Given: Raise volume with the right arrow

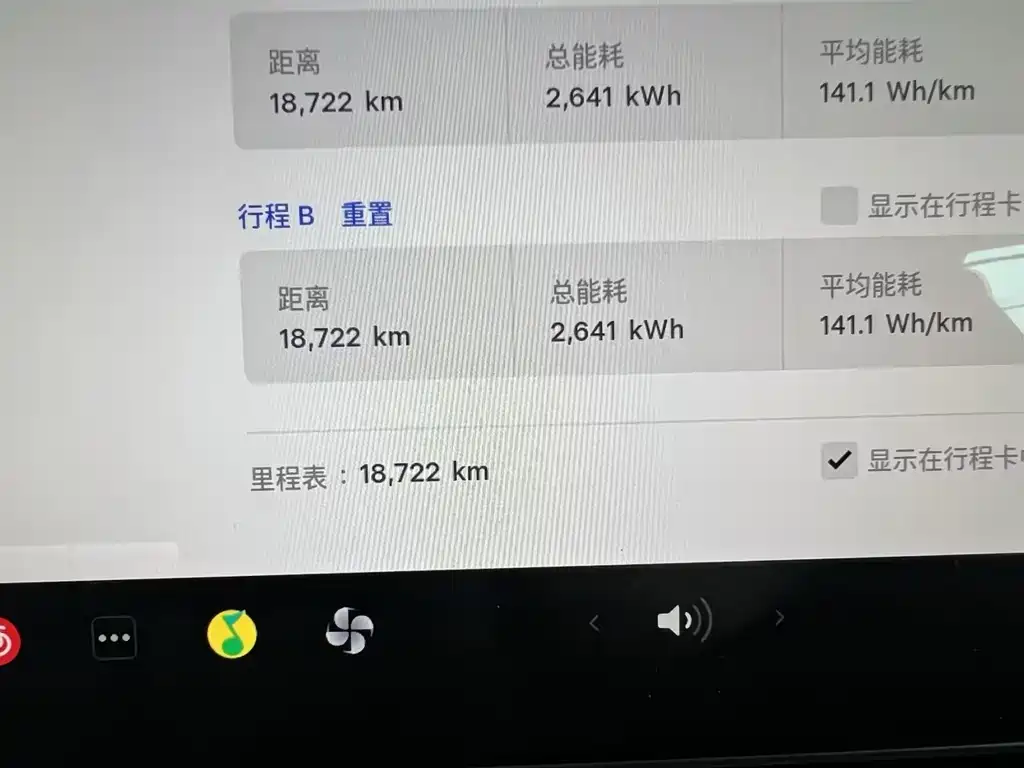Looking at the screenshot, I should pyautogui.click(x=779, y=617).
